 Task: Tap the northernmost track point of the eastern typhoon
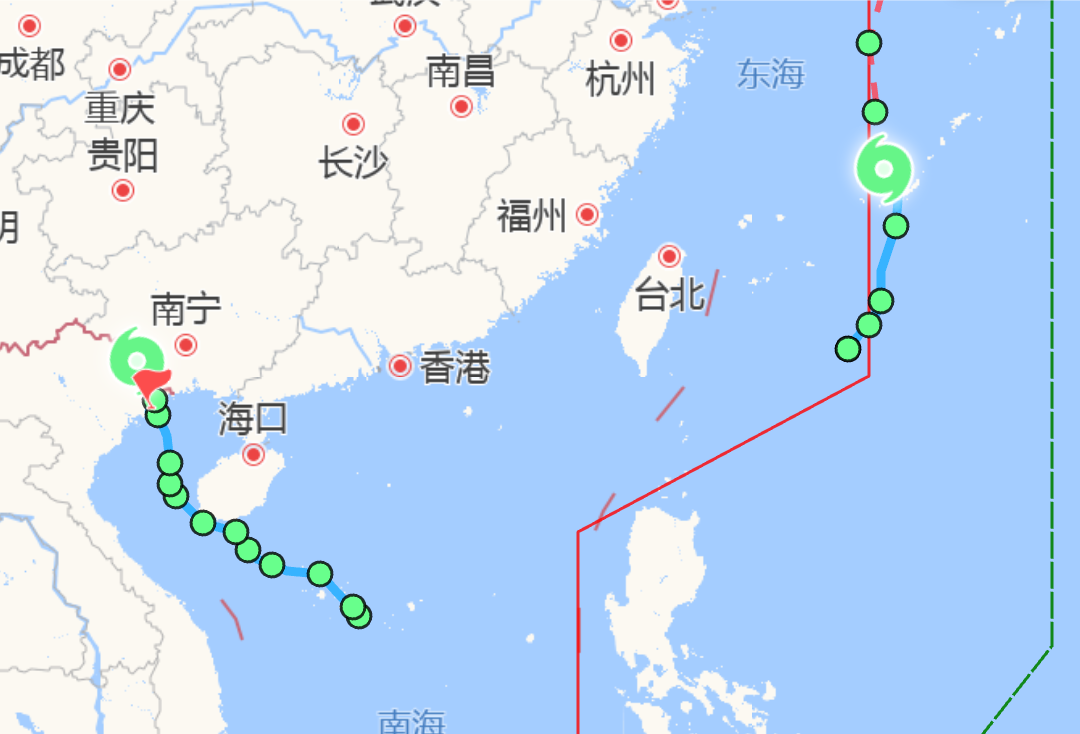869,43
